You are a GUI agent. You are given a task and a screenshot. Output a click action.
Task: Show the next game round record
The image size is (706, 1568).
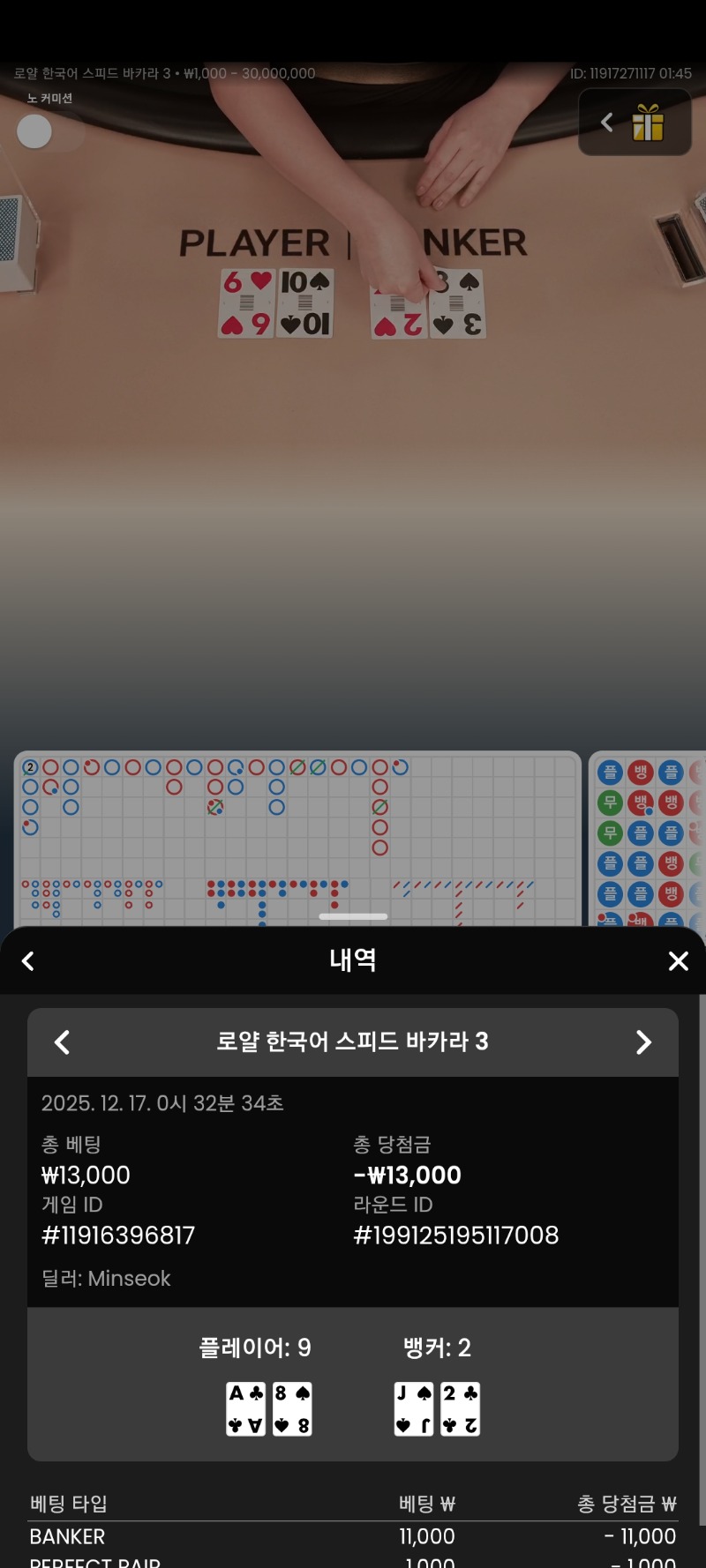tap(643, 1042)
